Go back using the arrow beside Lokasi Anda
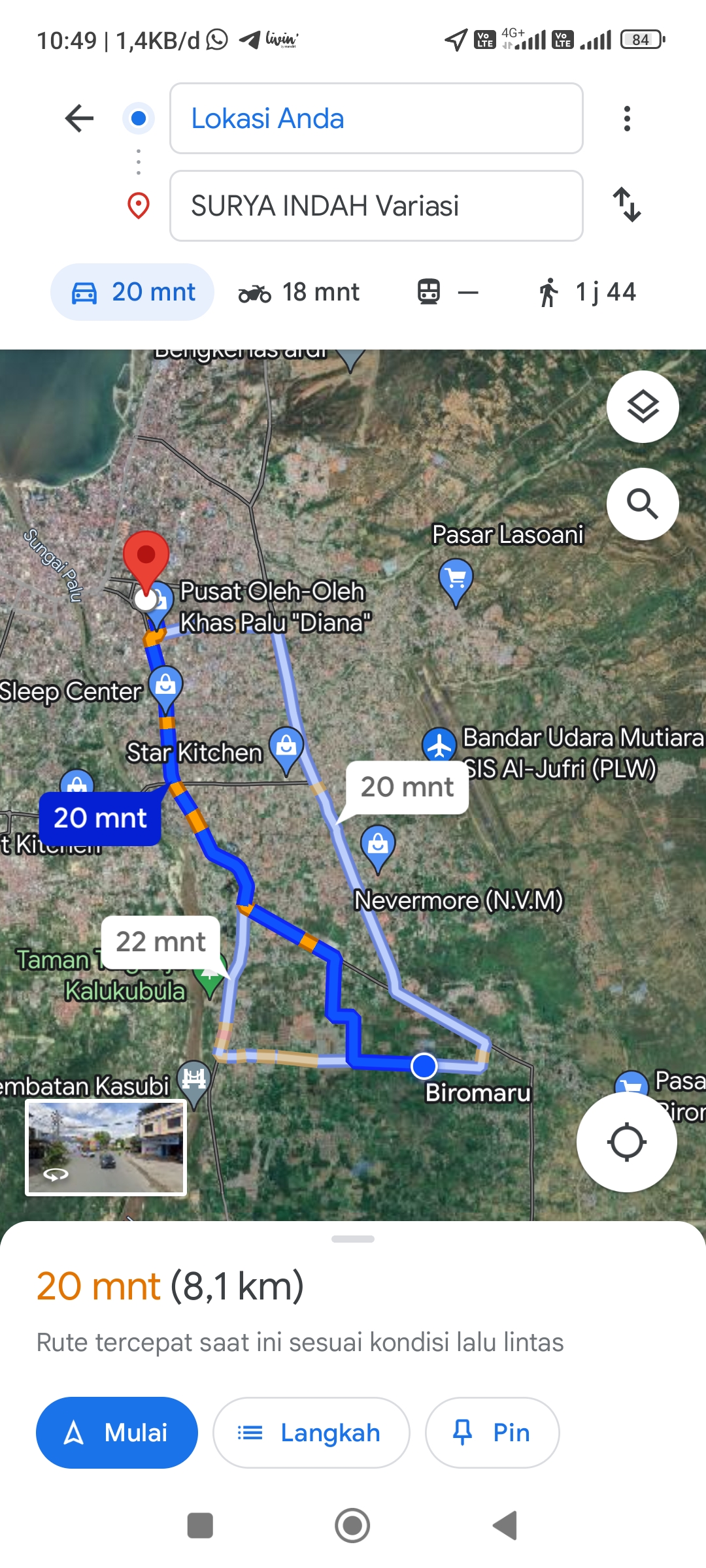 click(x=80, y=118)
